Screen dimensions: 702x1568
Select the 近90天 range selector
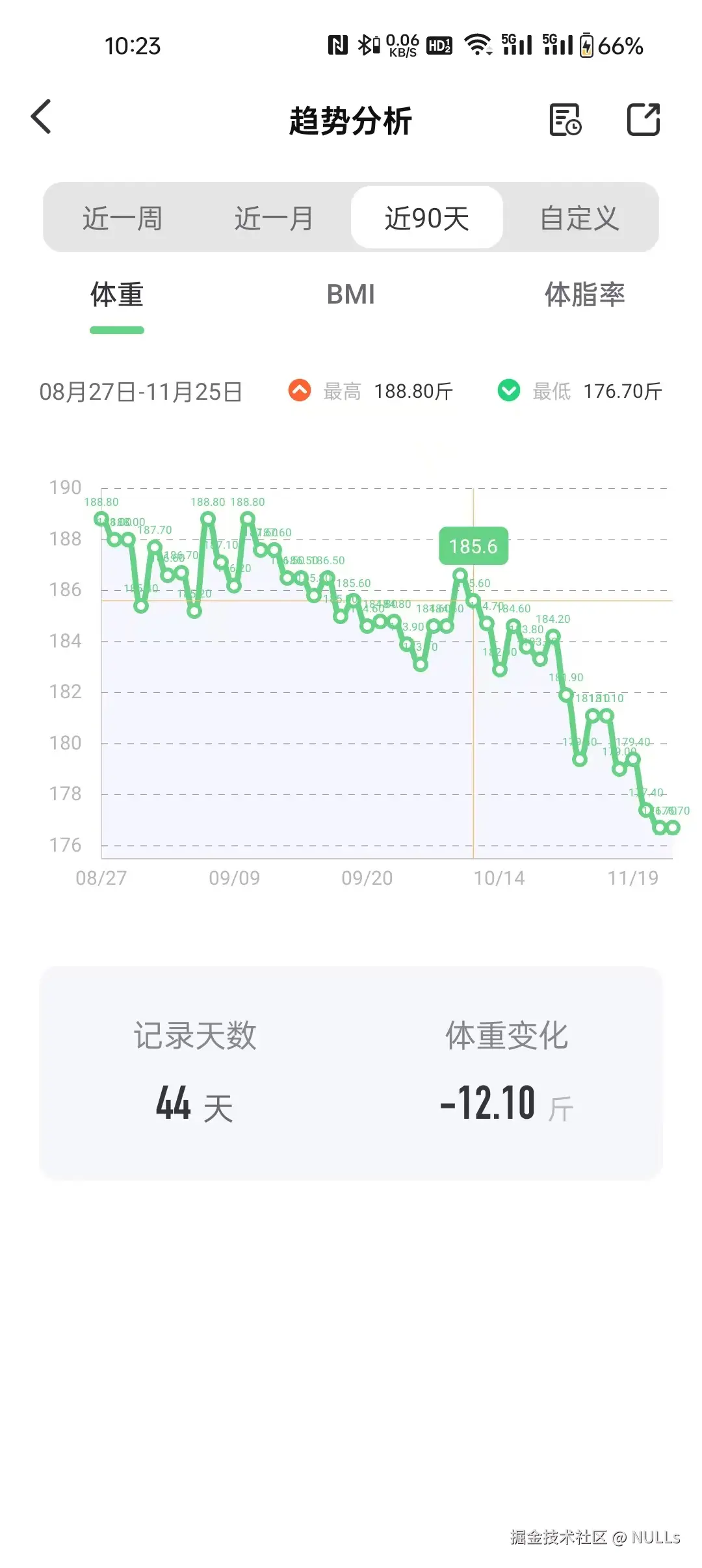pyautogui.click(x=427, y=217)
